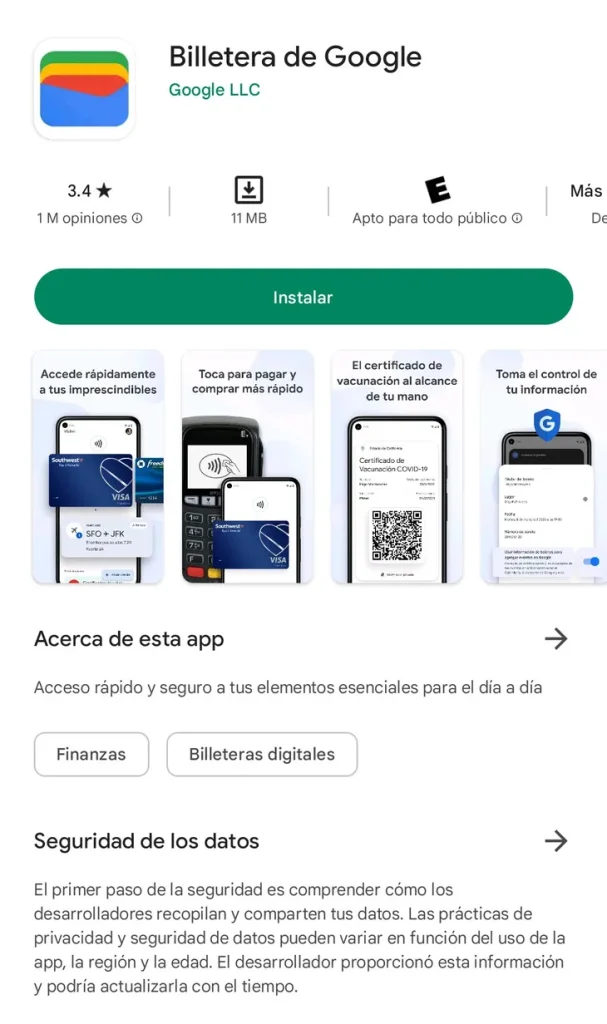
Task: Open the 'Toca para pagar' screenshot
Action: tap(247, 467)
